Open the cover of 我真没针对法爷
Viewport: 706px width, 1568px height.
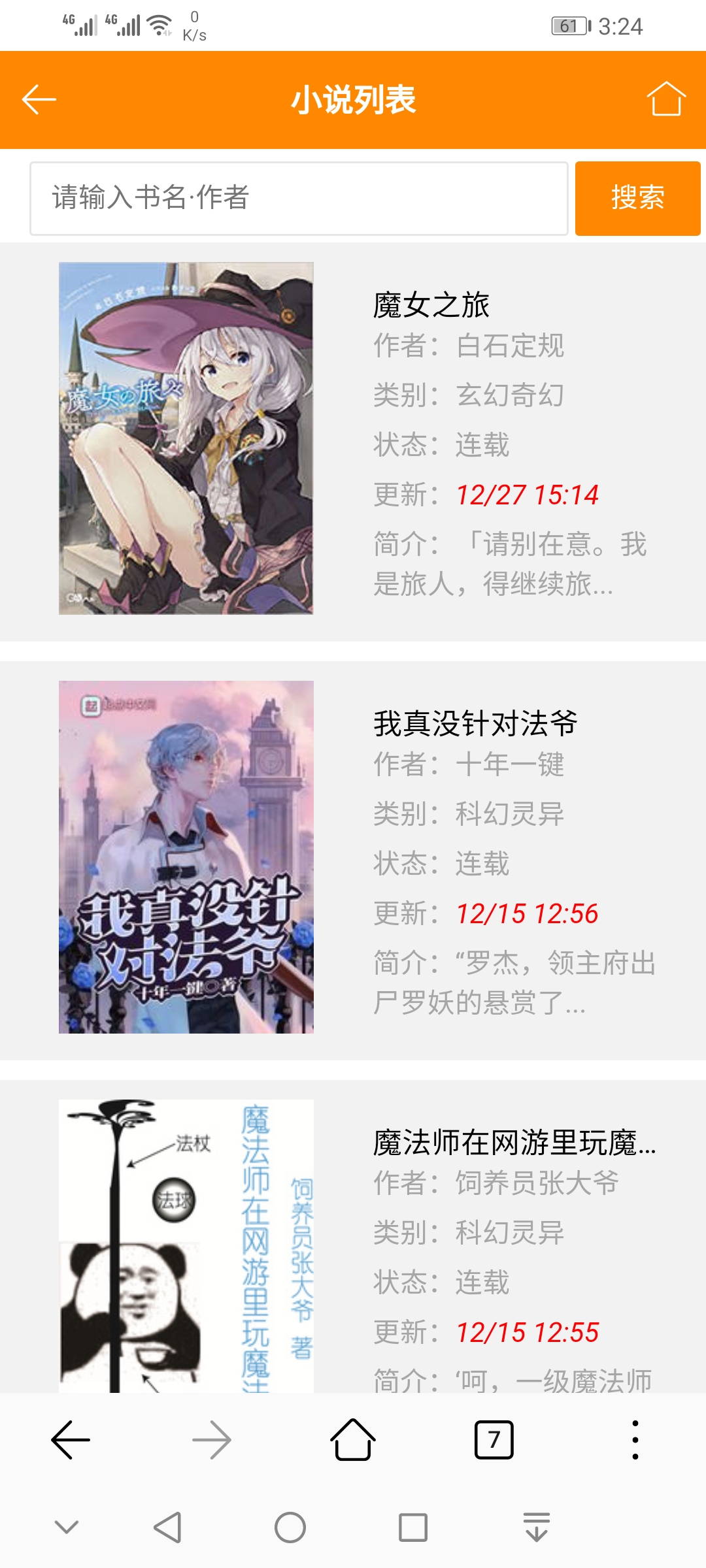click(x=186, y=857)
